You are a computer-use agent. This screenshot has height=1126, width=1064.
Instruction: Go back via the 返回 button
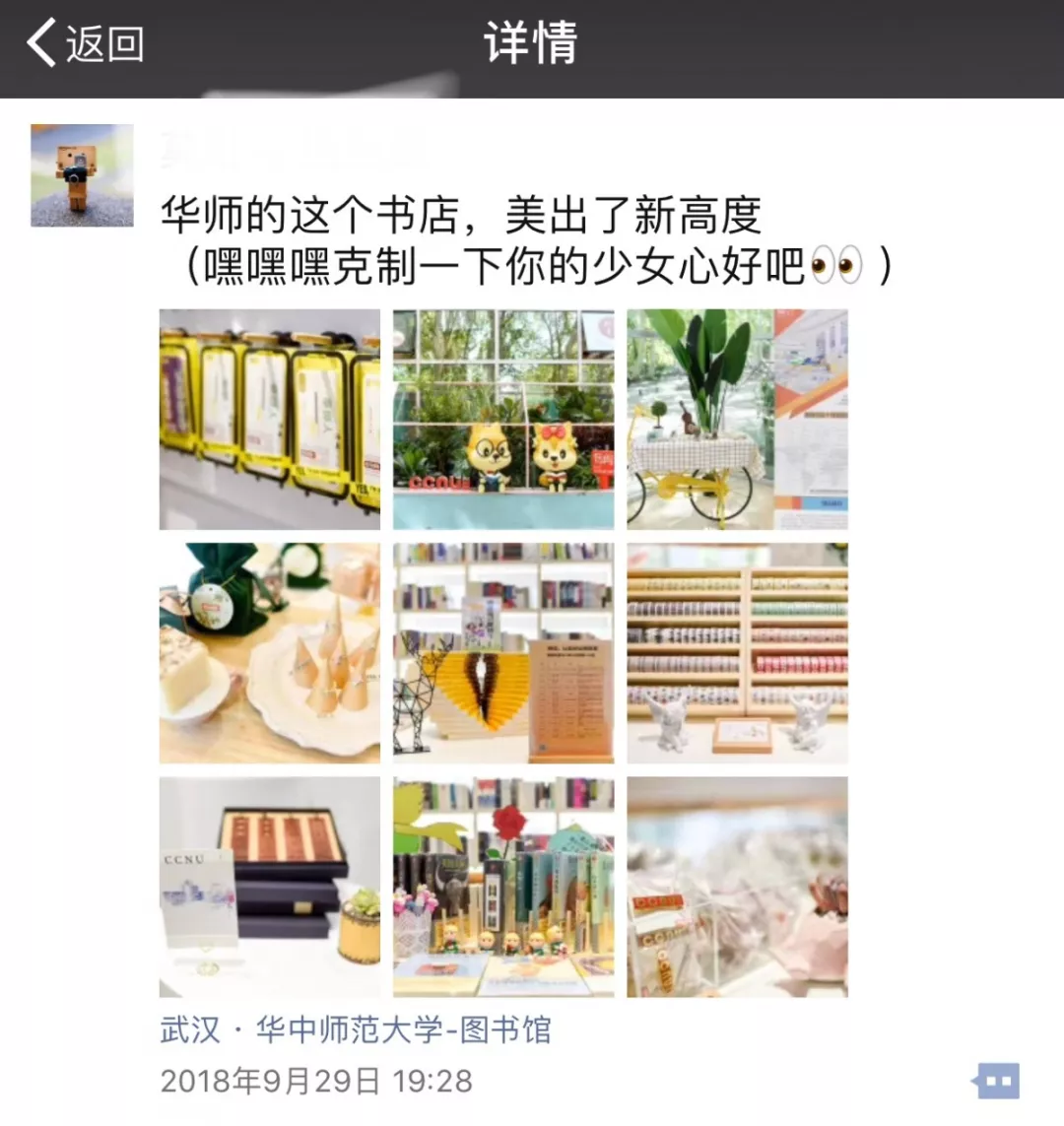click(x=85, y=44)
